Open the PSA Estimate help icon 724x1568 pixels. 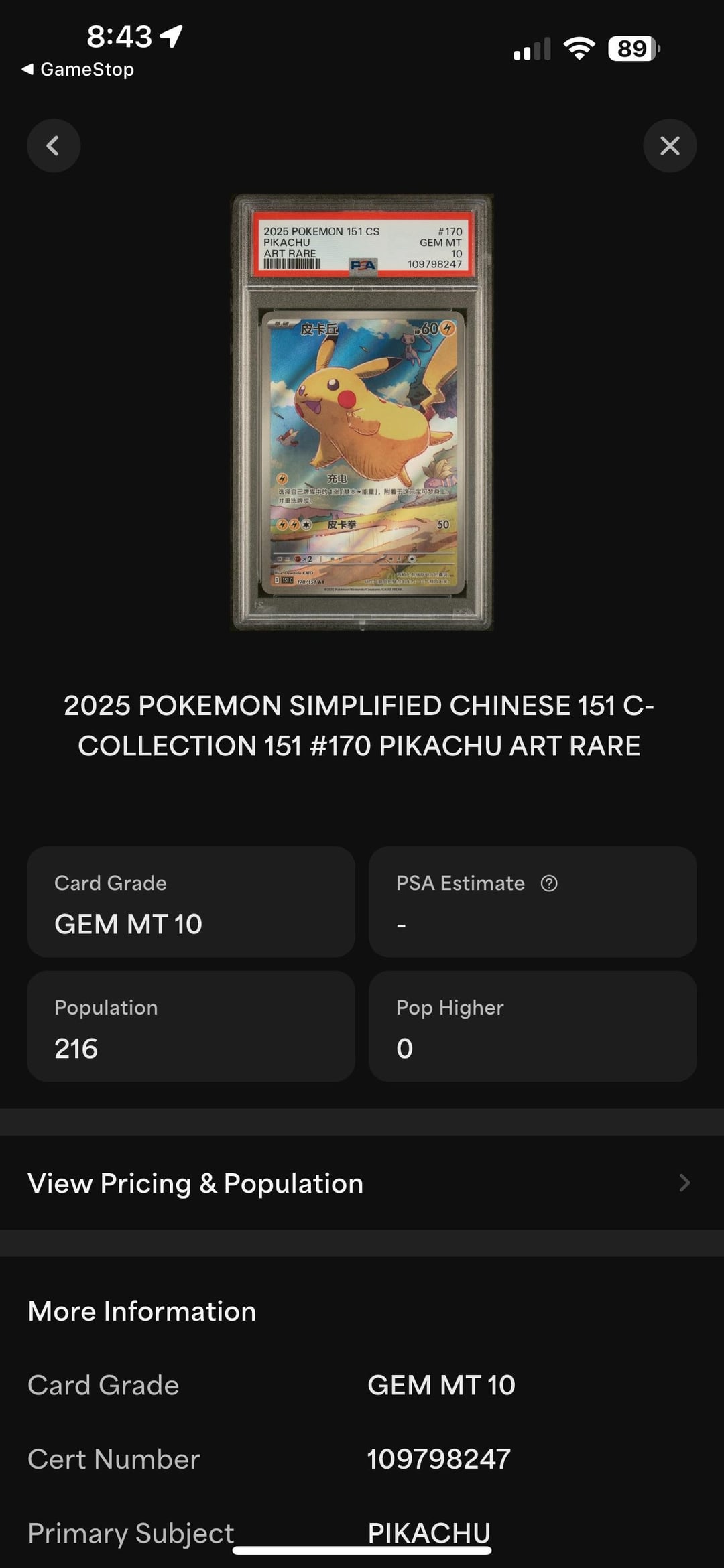pyautogui.click(x=549, y=883)
